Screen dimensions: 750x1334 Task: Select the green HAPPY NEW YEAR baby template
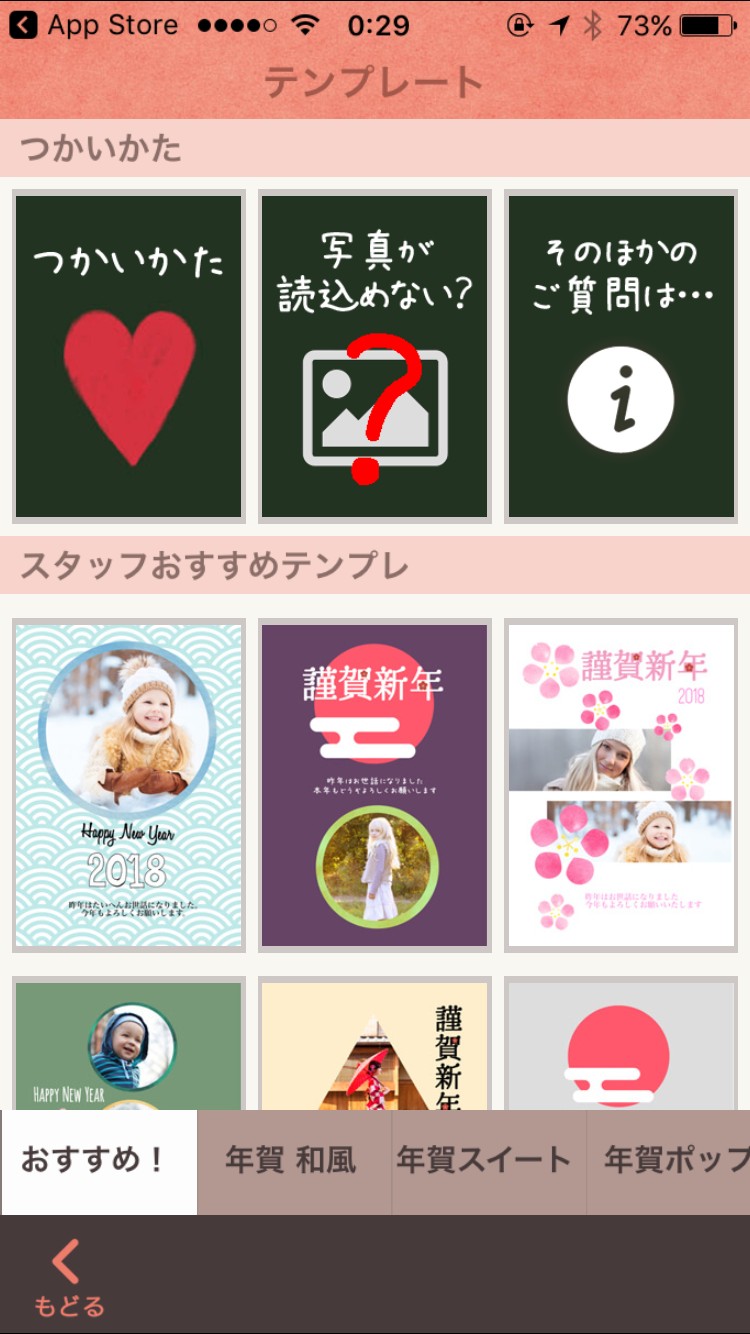tap(128, 1045)
